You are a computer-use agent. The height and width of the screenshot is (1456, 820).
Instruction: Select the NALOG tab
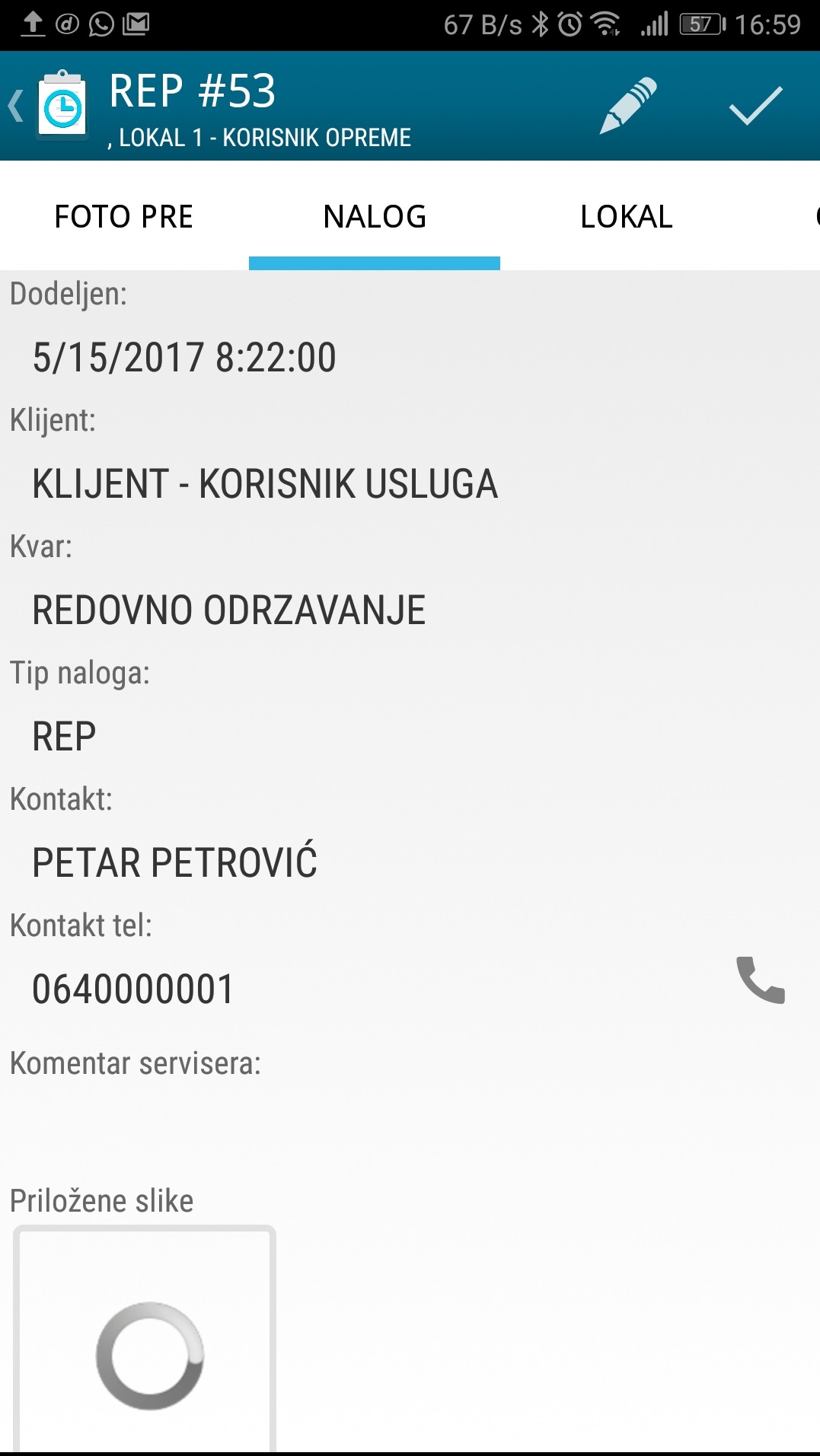click(x=375, y=217)
